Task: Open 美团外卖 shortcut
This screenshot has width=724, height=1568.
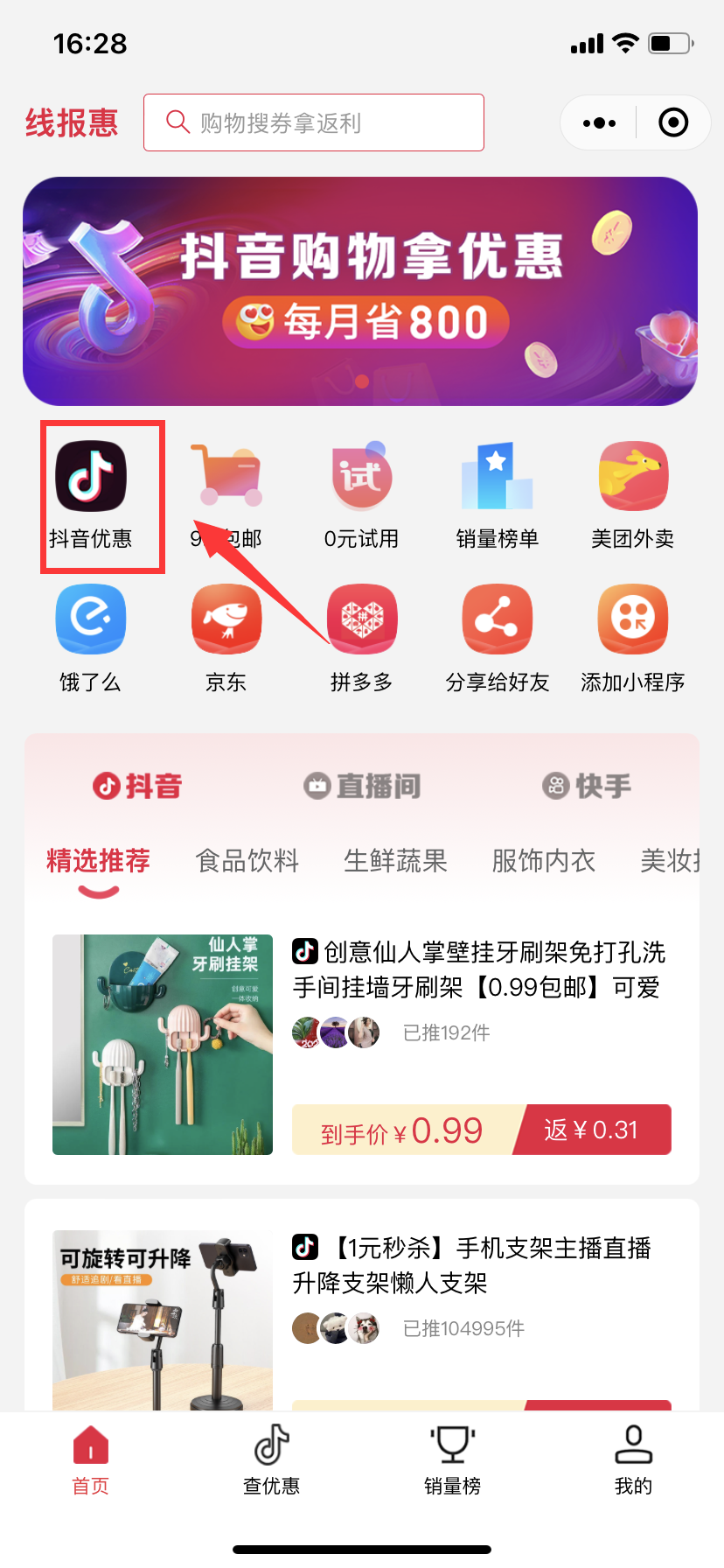Action: [x=632, y=496]
